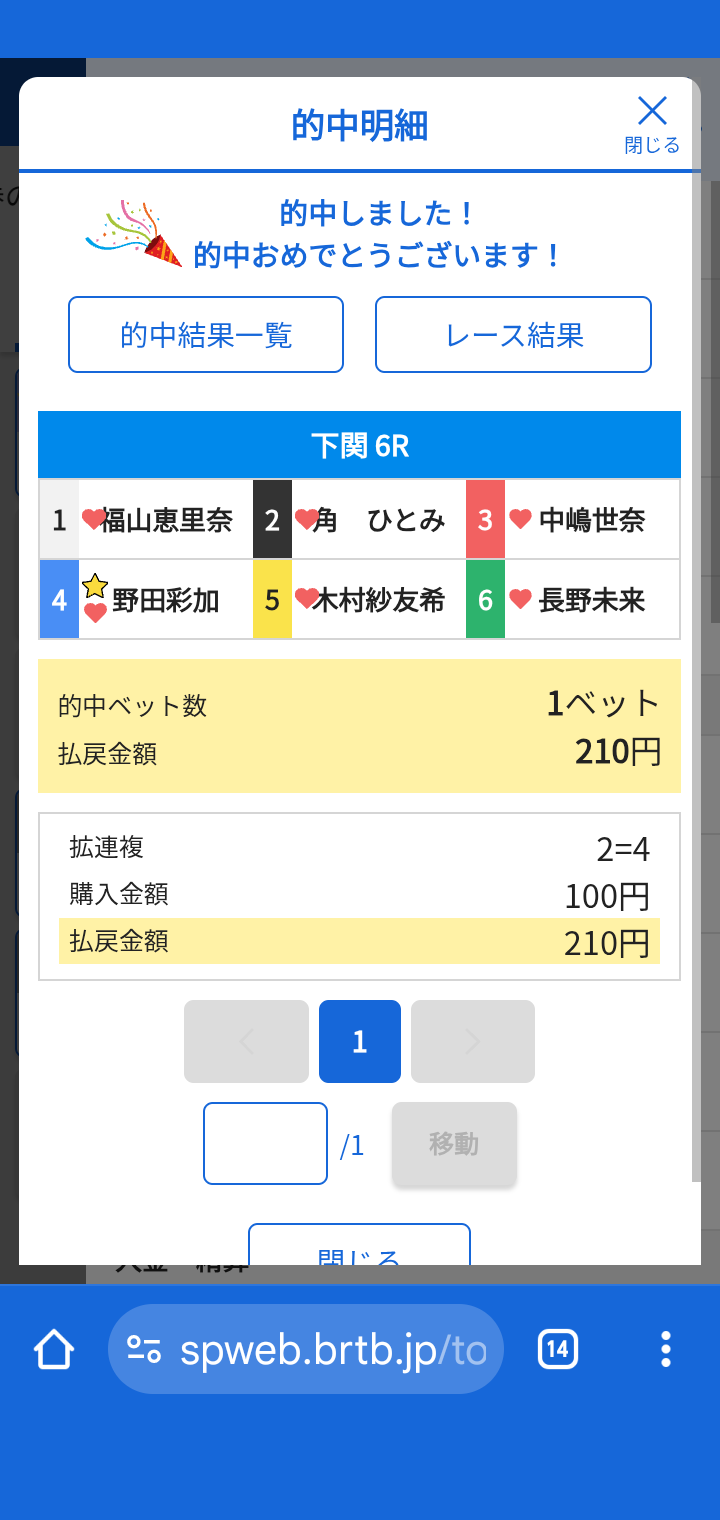
Task: Tap the bottom 閉じる button
Action: tap(359, 1248)
